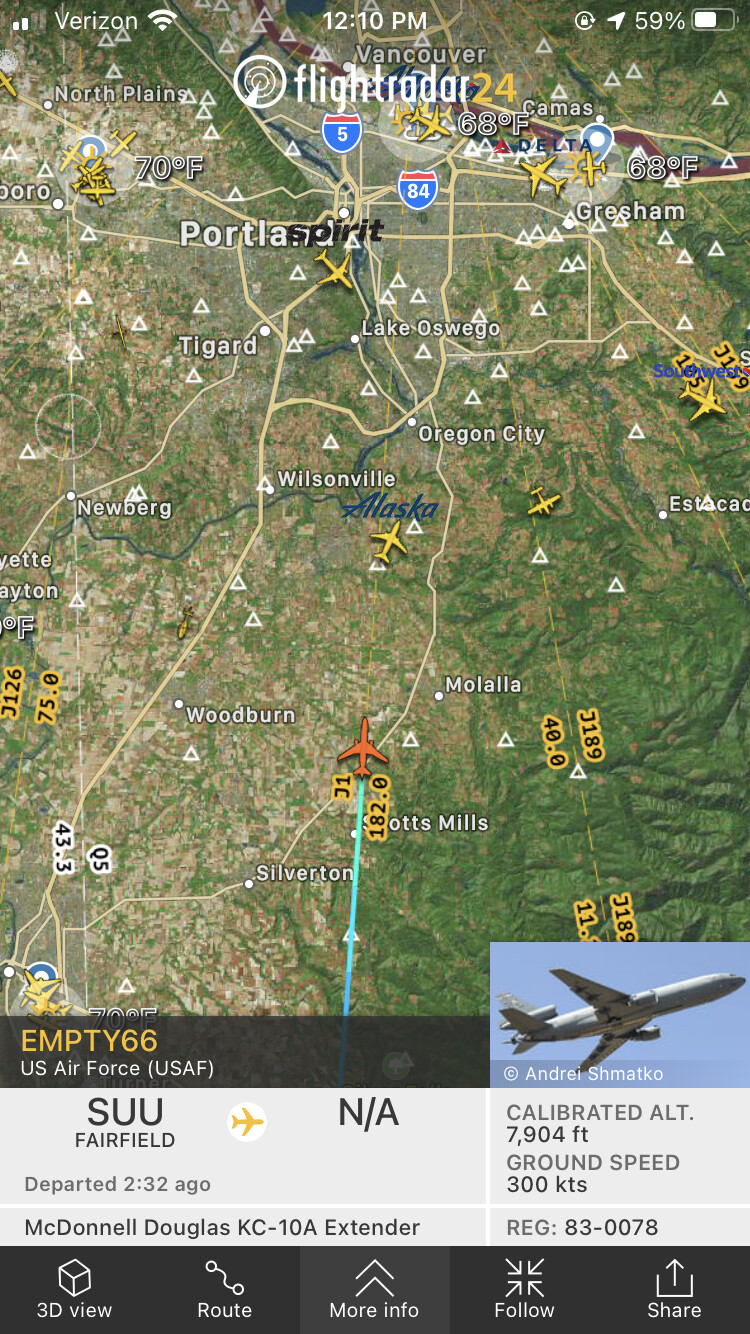Expand More info panel
The width and height of the screenshot is (750, 1334).
(x=374, y=1290)
